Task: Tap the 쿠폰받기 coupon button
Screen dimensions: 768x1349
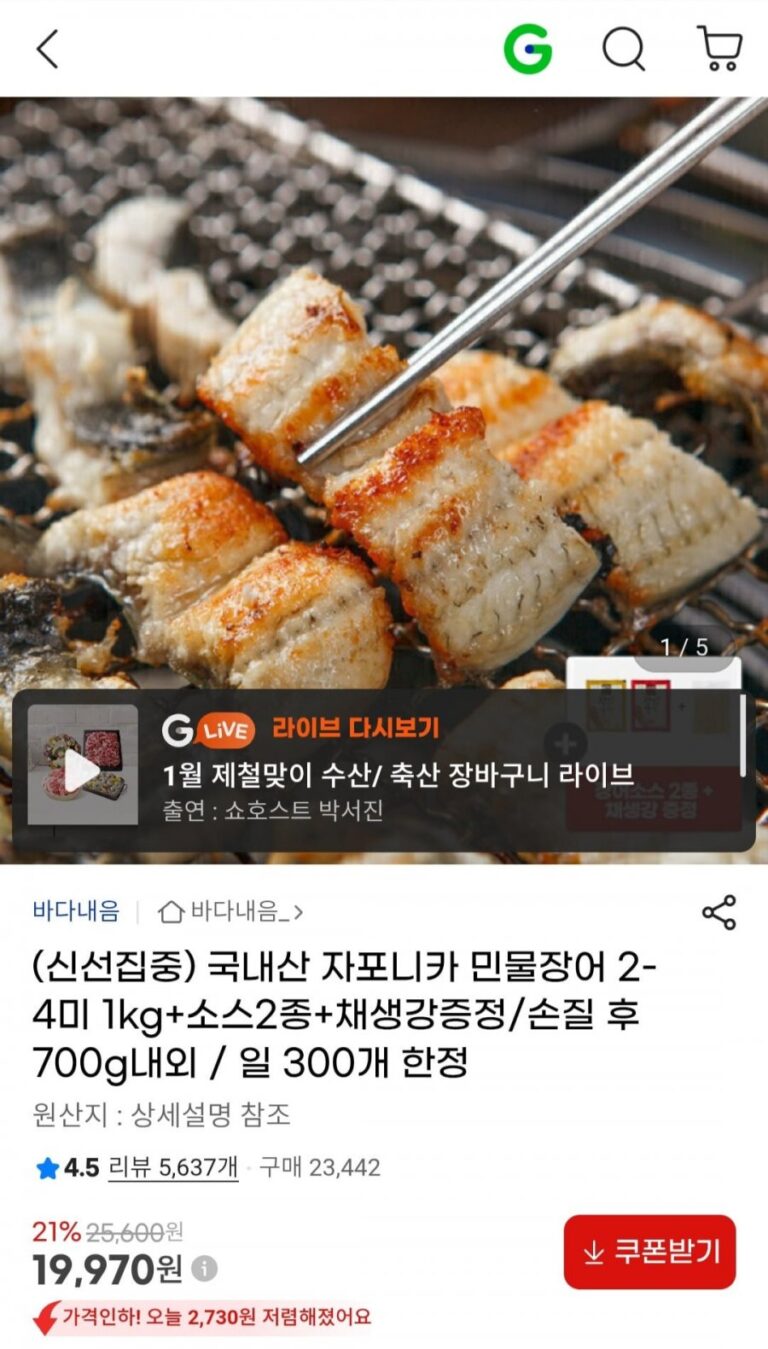Action: point(649,1251)
